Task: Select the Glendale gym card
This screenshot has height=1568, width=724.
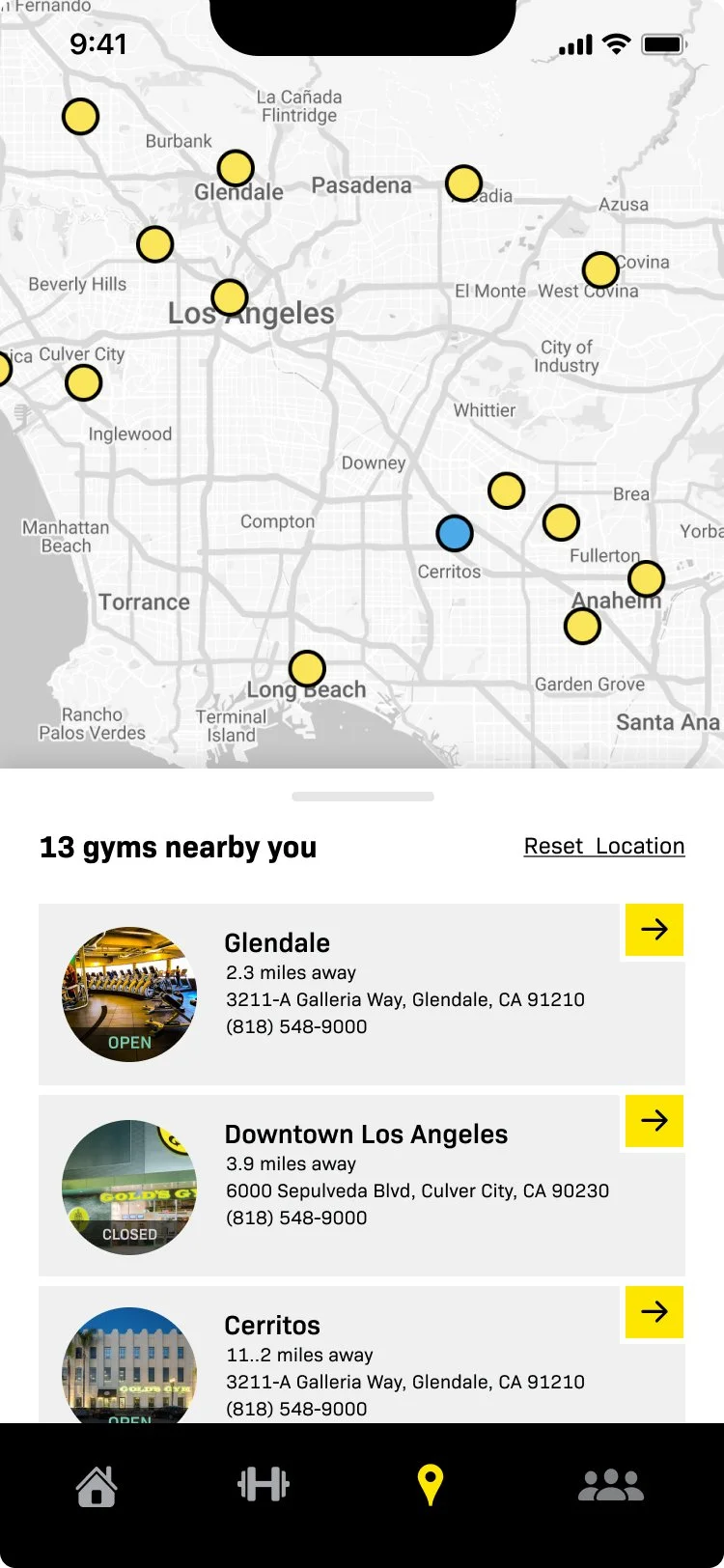Action: 362,994
